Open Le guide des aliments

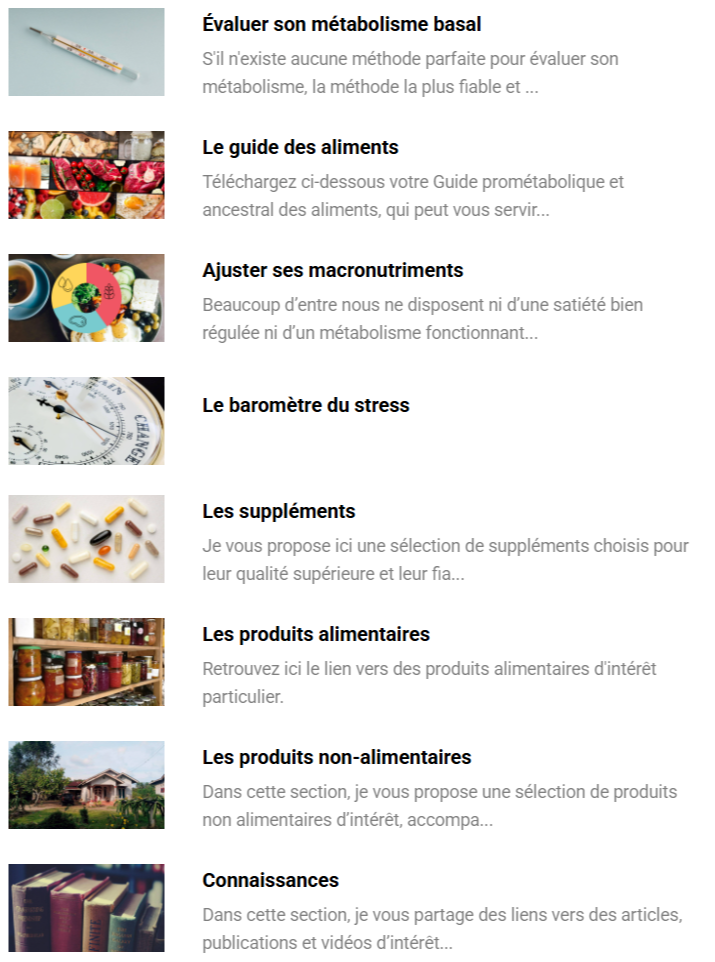(300, 147)
